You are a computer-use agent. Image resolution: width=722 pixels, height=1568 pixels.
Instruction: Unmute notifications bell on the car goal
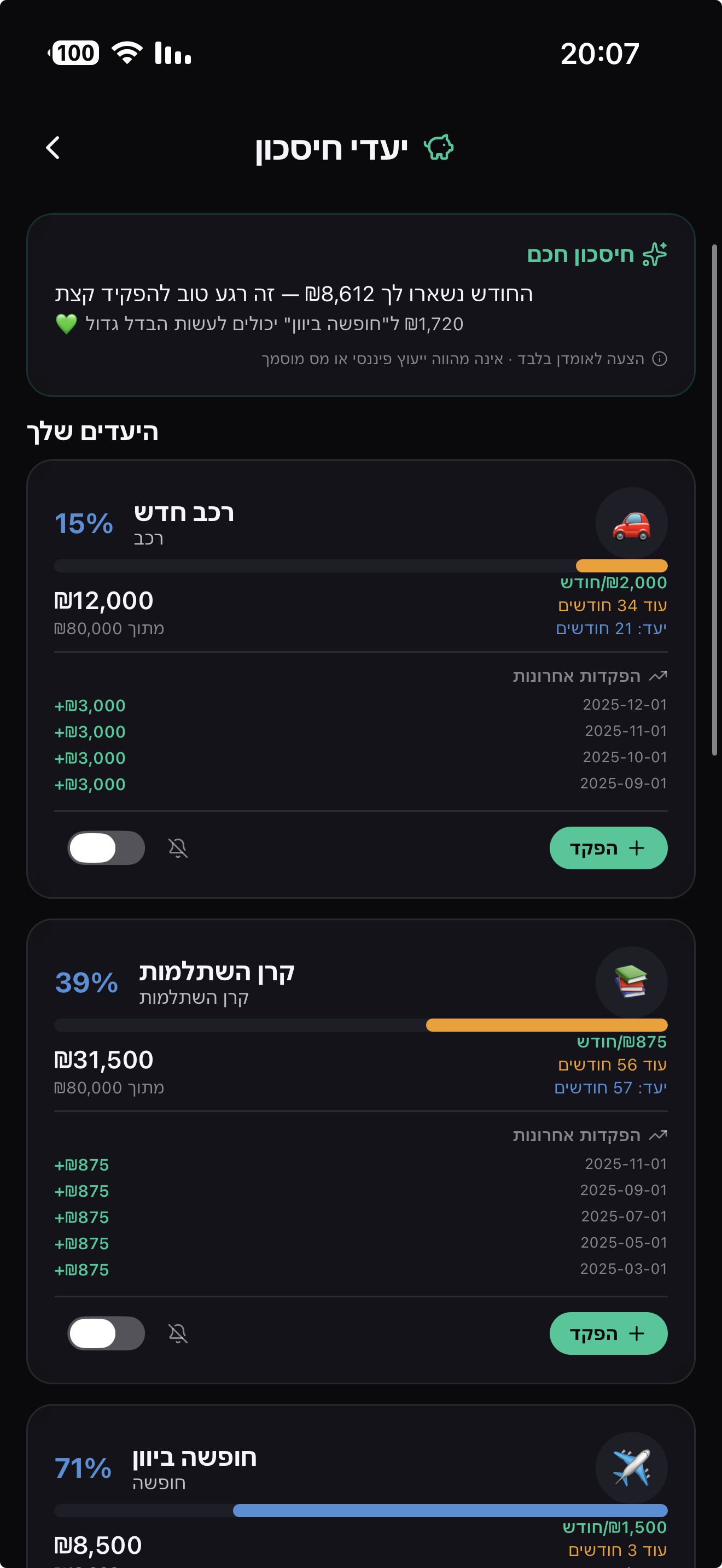[x=177, y=847]
